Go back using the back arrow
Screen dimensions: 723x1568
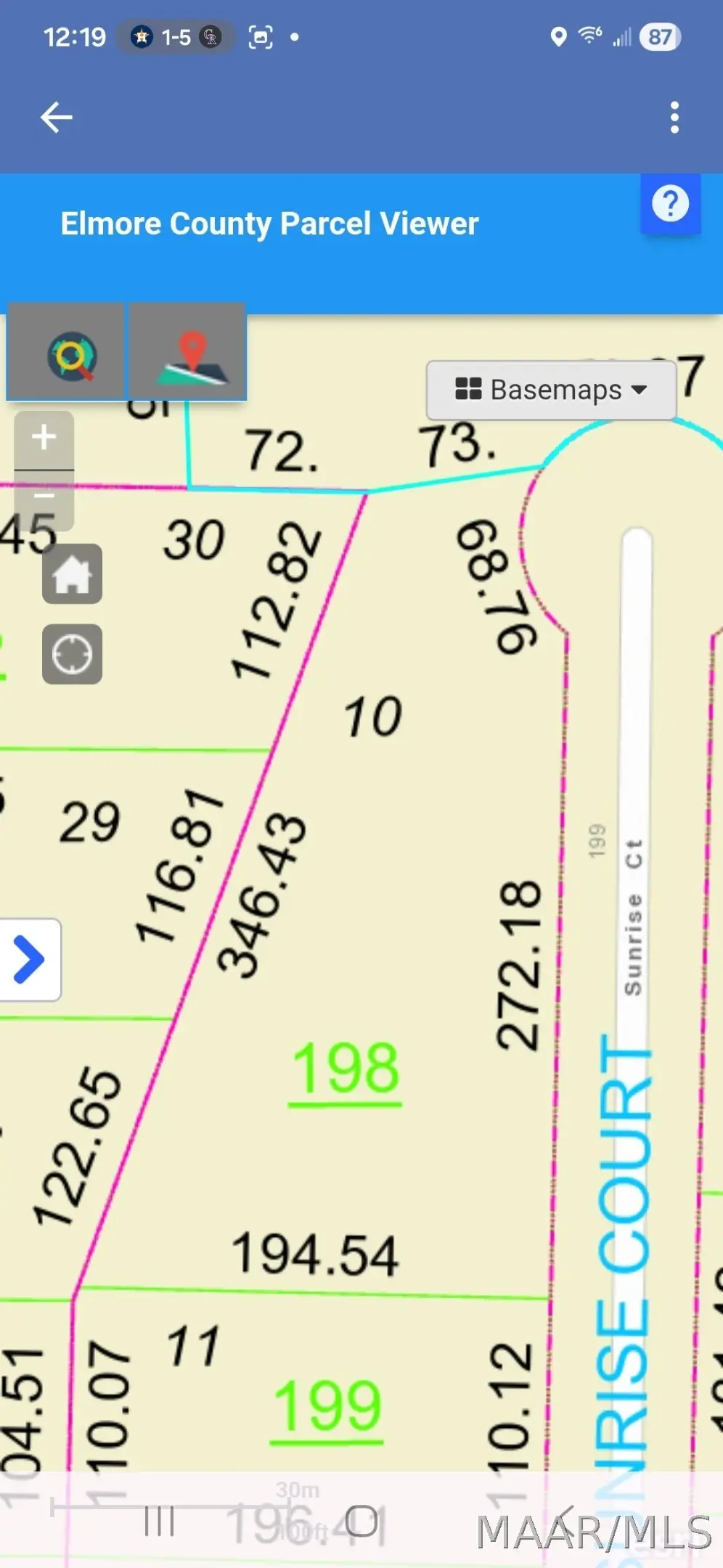tap(55, 116)
